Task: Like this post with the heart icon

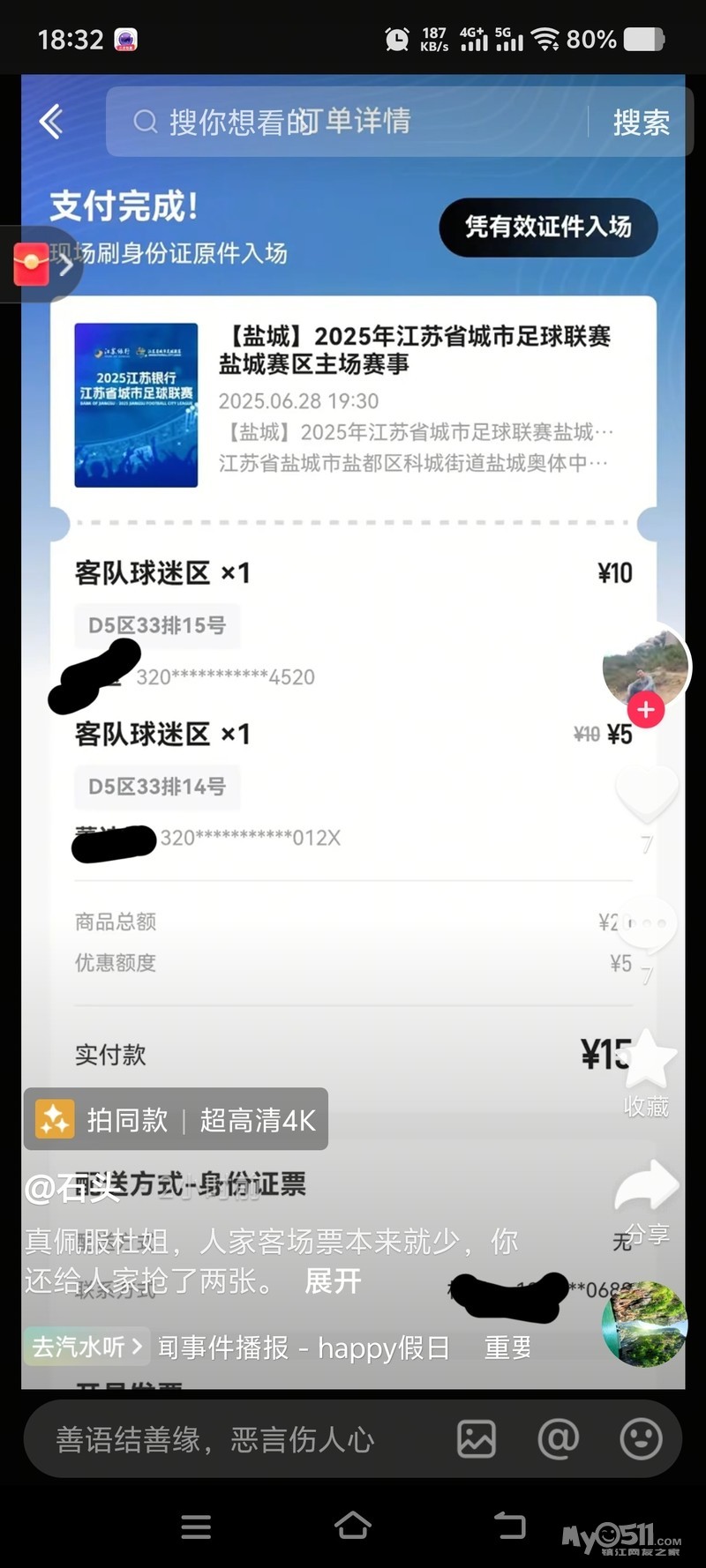Action: (646, 792)
